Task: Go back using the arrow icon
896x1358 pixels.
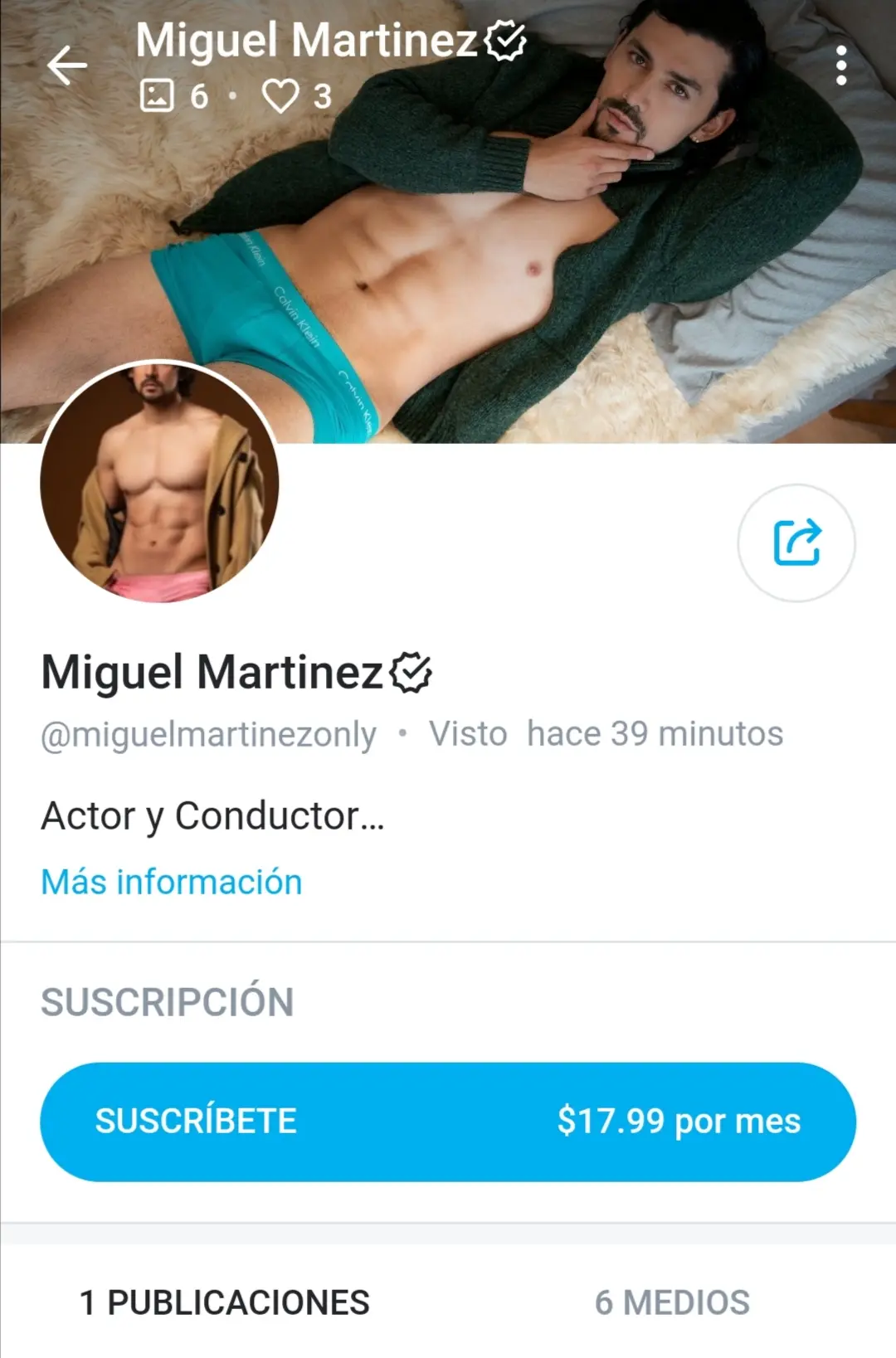Action: click(67, 66)
